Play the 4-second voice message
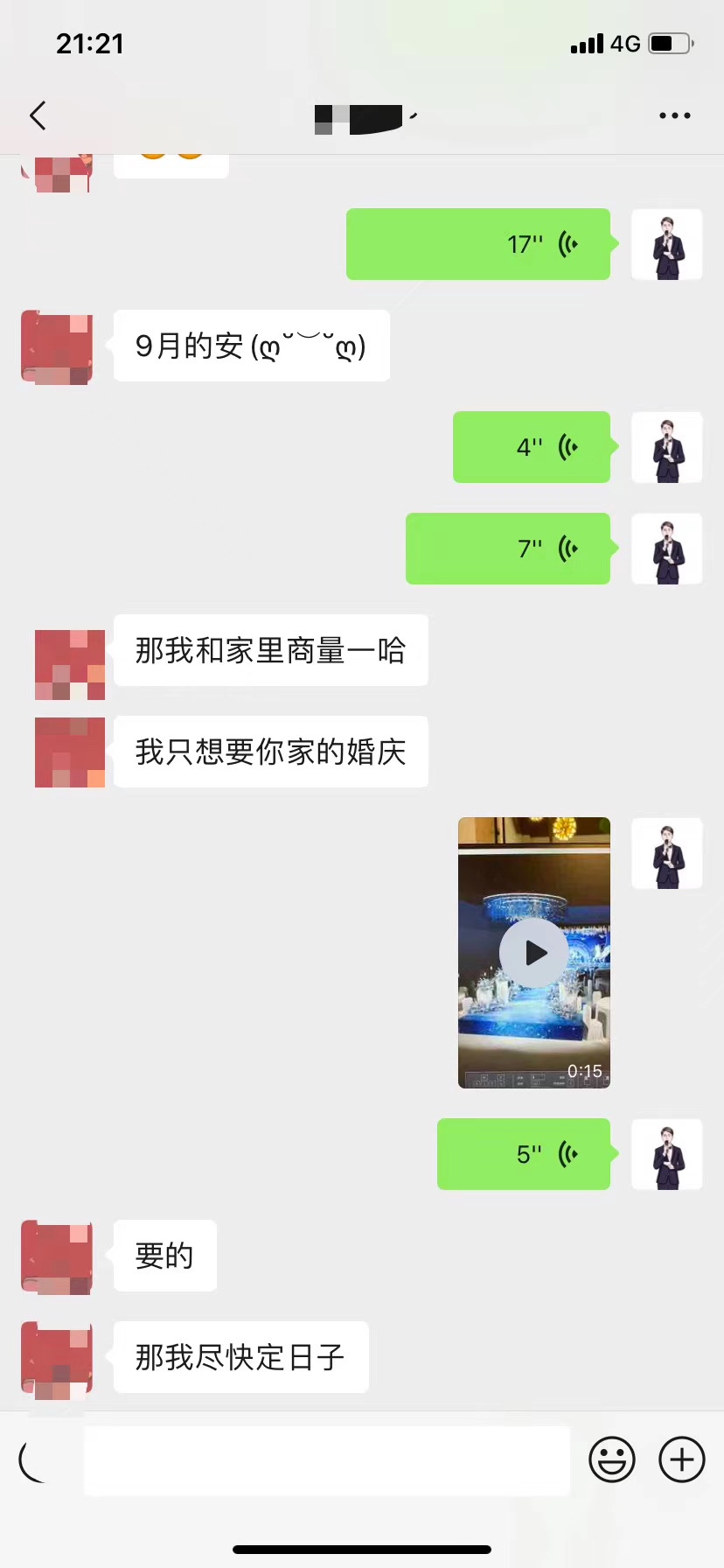This screenshot has width=724, height=1568. [x=532, y=447]
